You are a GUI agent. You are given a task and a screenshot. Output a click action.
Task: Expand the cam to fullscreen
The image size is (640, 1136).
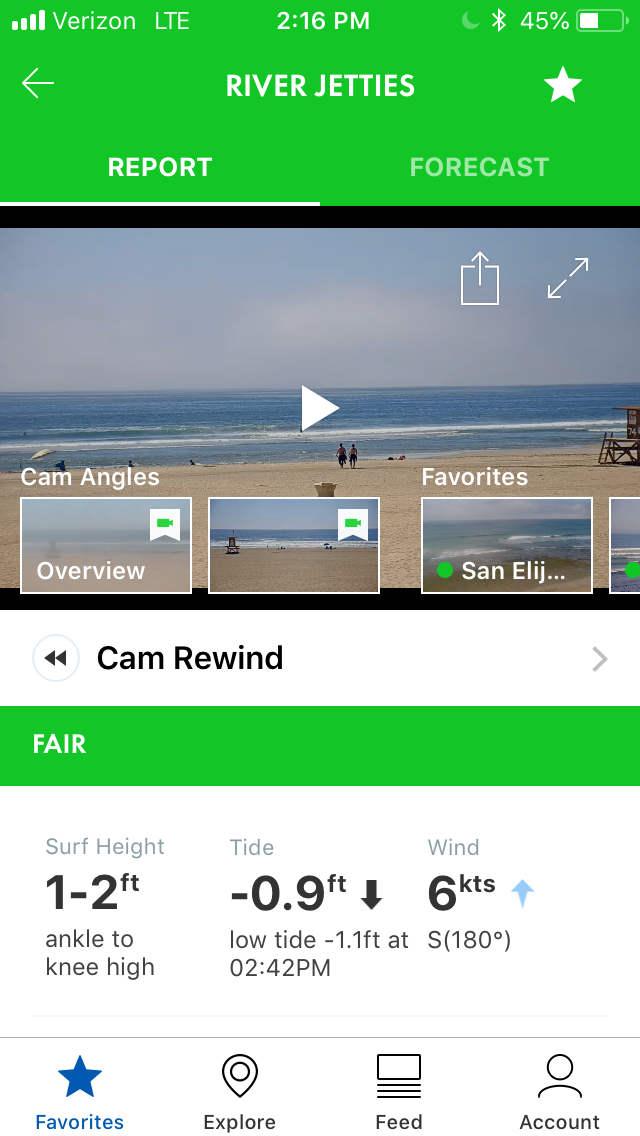[x=568, y=277]
